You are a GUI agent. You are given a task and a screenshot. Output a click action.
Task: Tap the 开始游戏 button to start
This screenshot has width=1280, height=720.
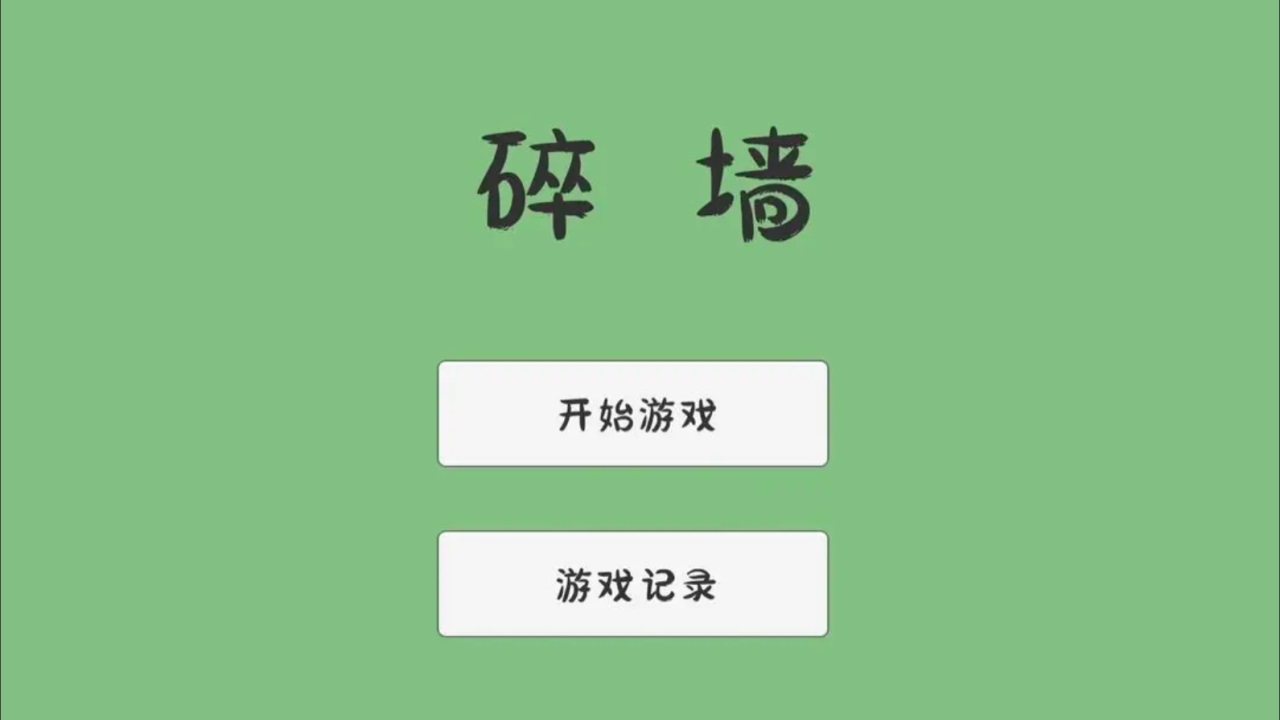click(x=633, y=414)
